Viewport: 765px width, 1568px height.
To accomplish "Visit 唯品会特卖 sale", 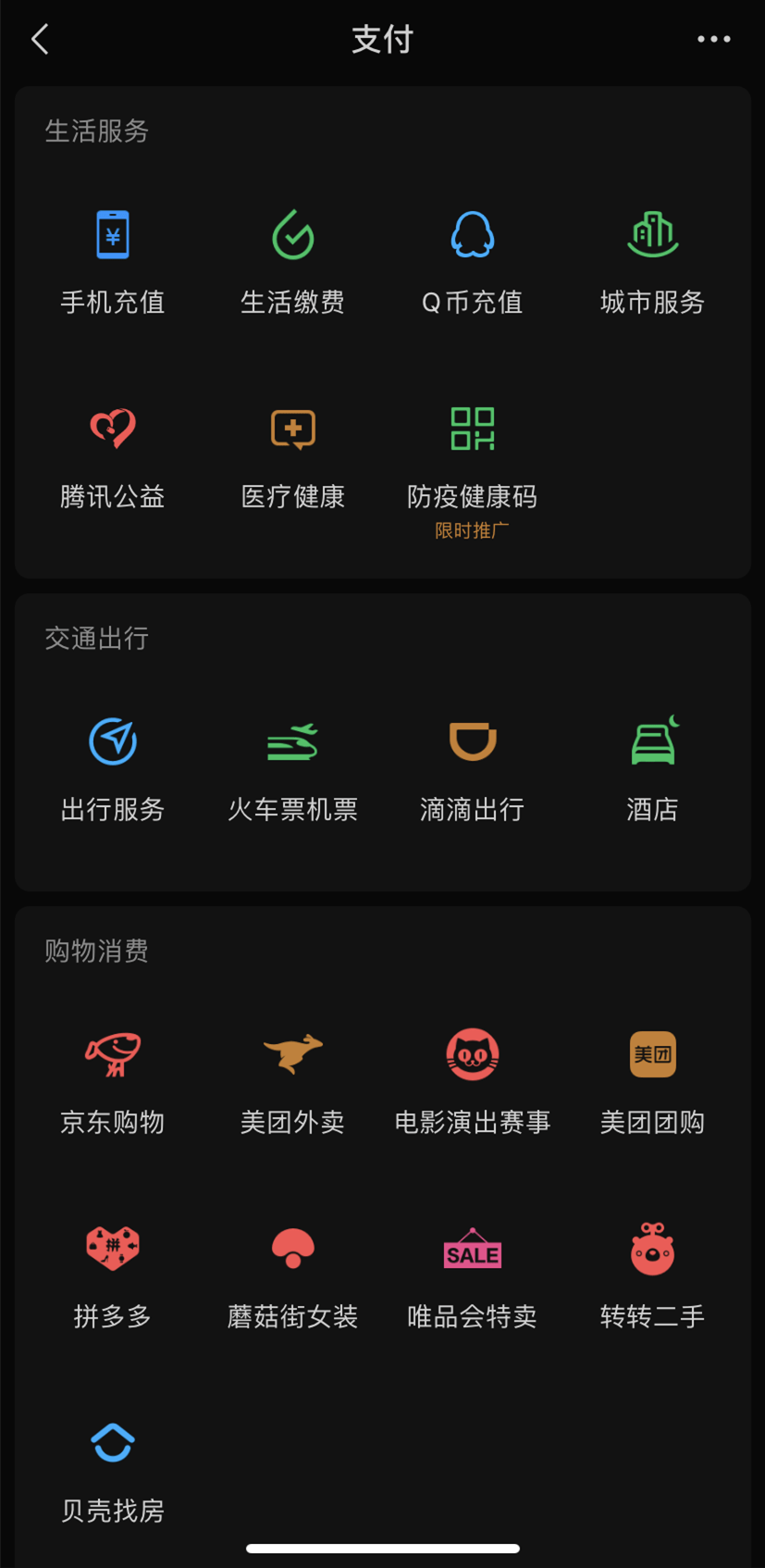I will tap(472, 1276).
